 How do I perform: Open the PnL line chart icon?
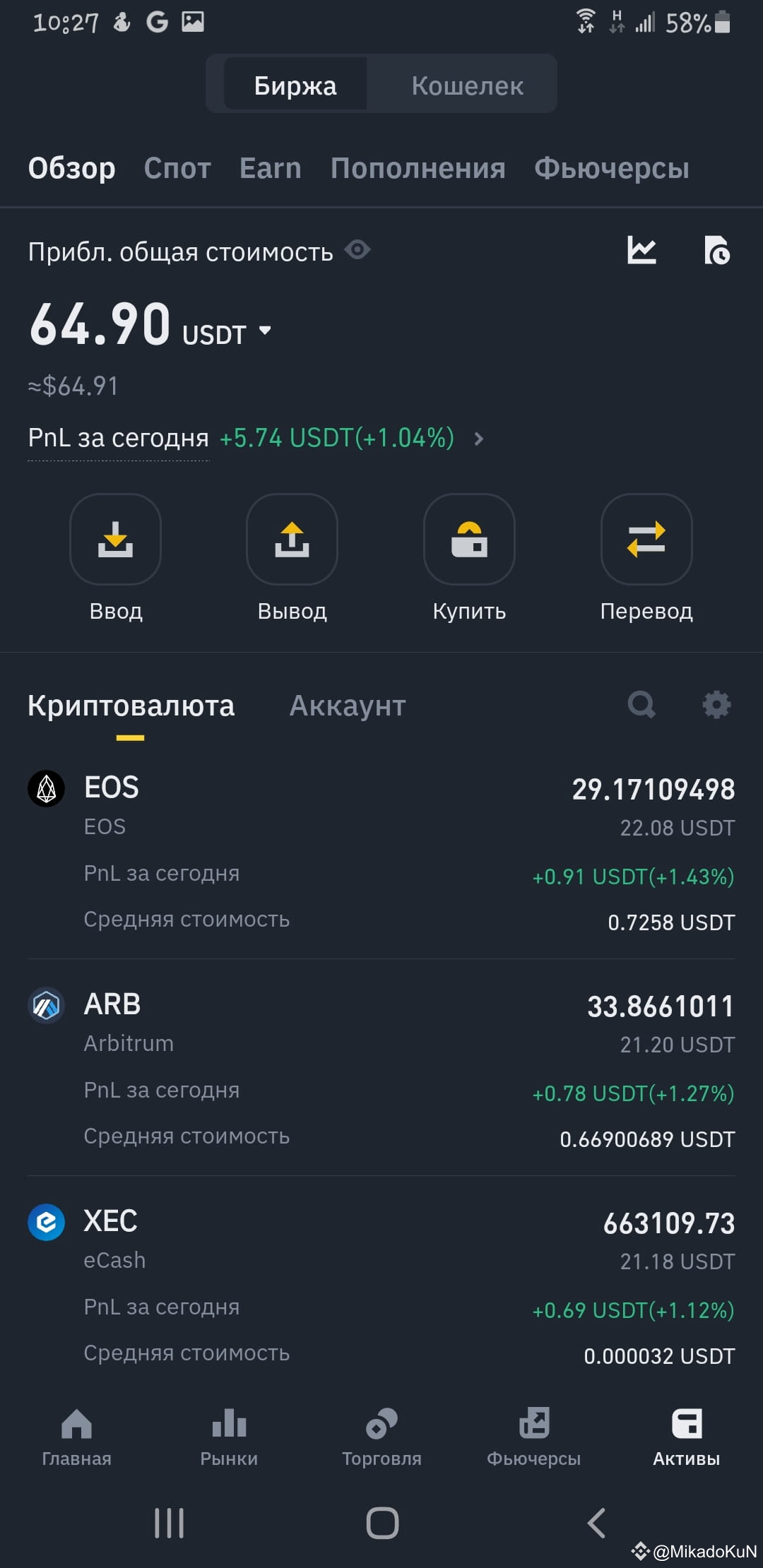click(643, 251)
